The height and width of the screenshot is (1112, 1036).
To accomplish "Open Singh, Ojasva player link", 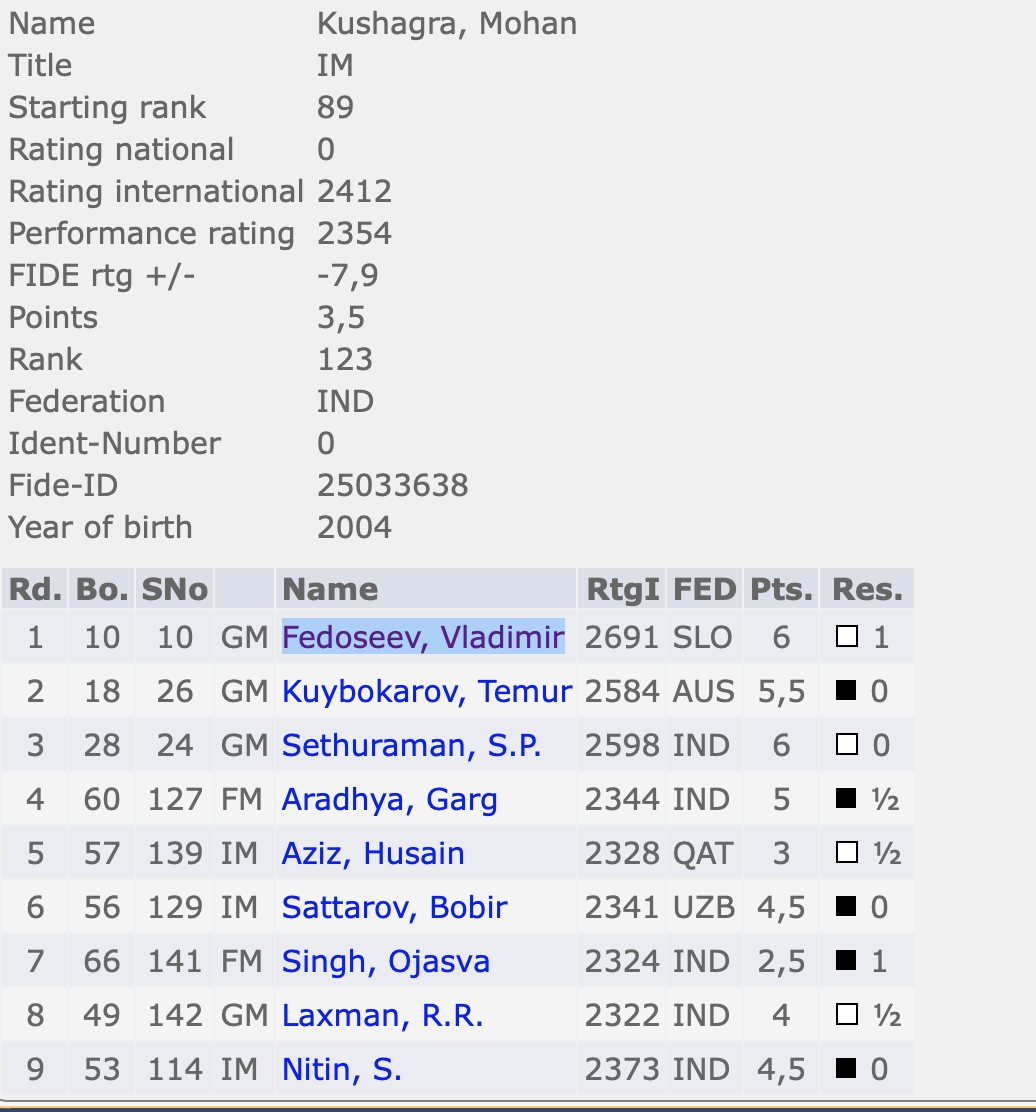I will (x=386, y=961).
